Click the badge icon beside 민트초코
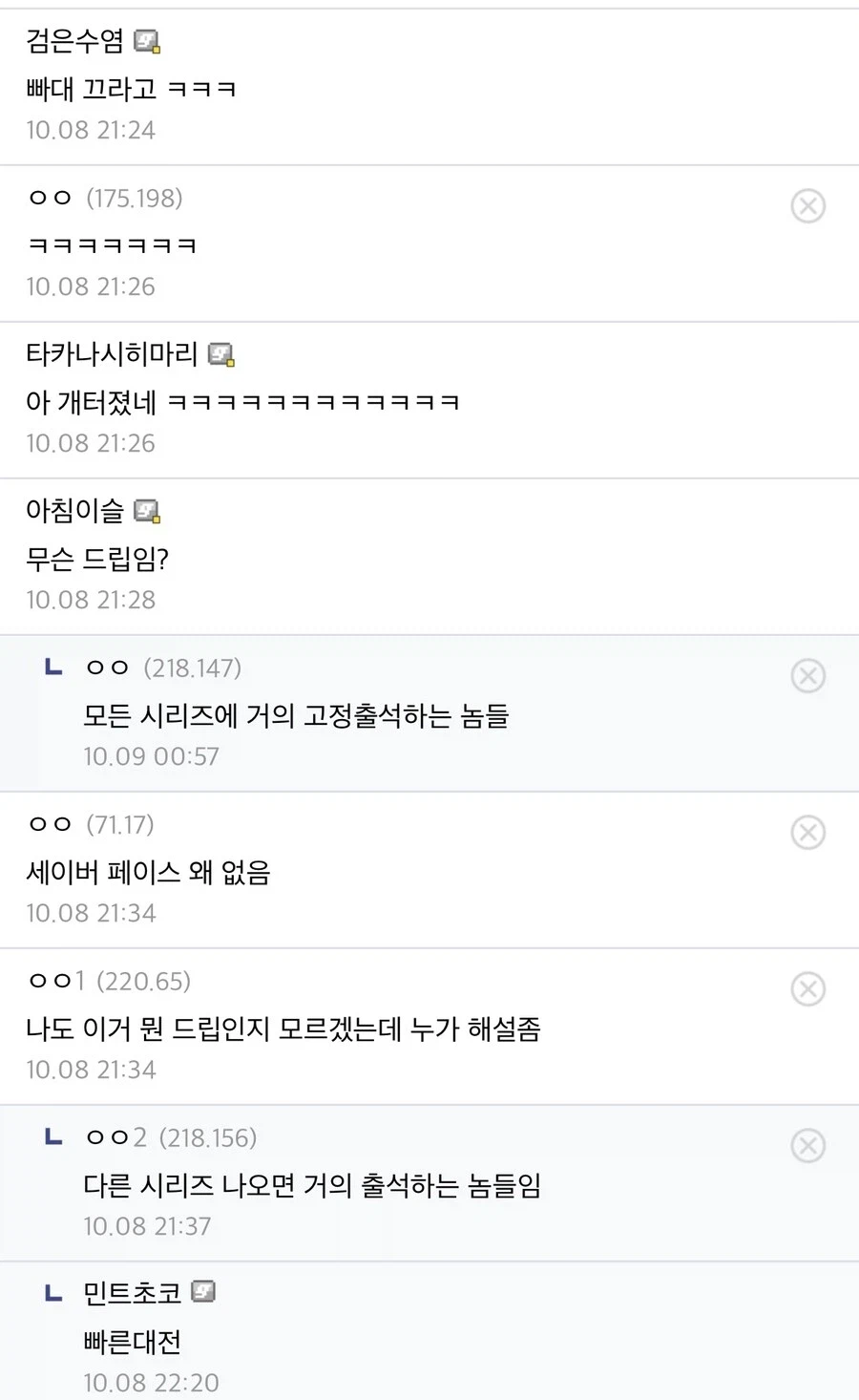859x1400 pixels. coord(203,1291)
